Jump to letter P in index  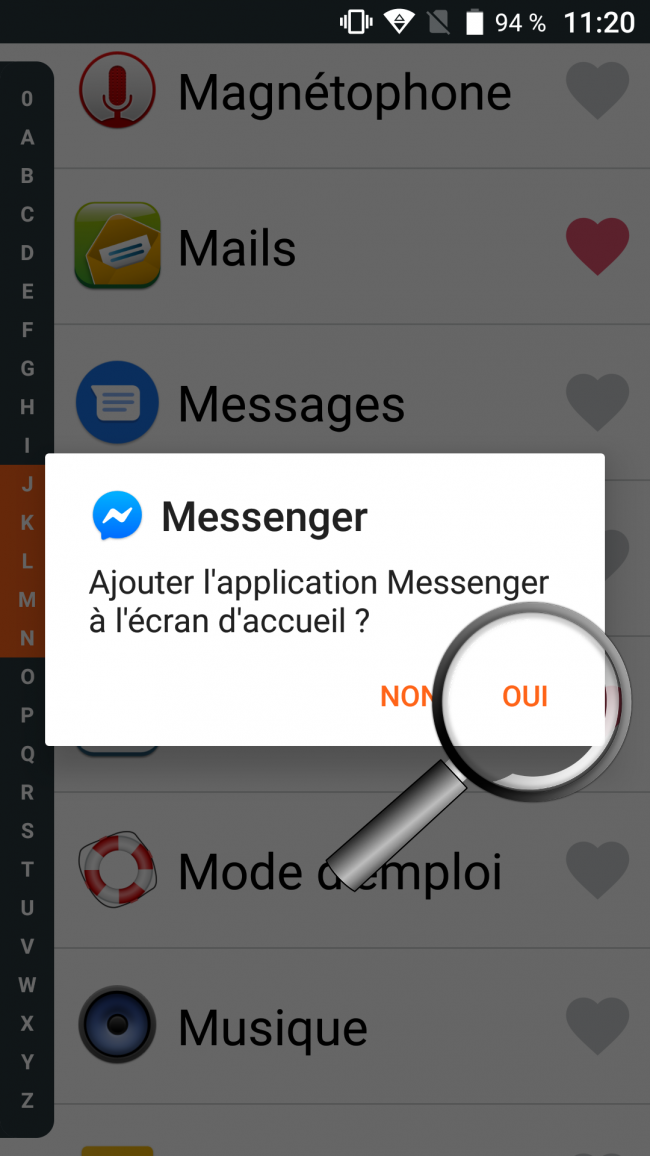(27, 715)
